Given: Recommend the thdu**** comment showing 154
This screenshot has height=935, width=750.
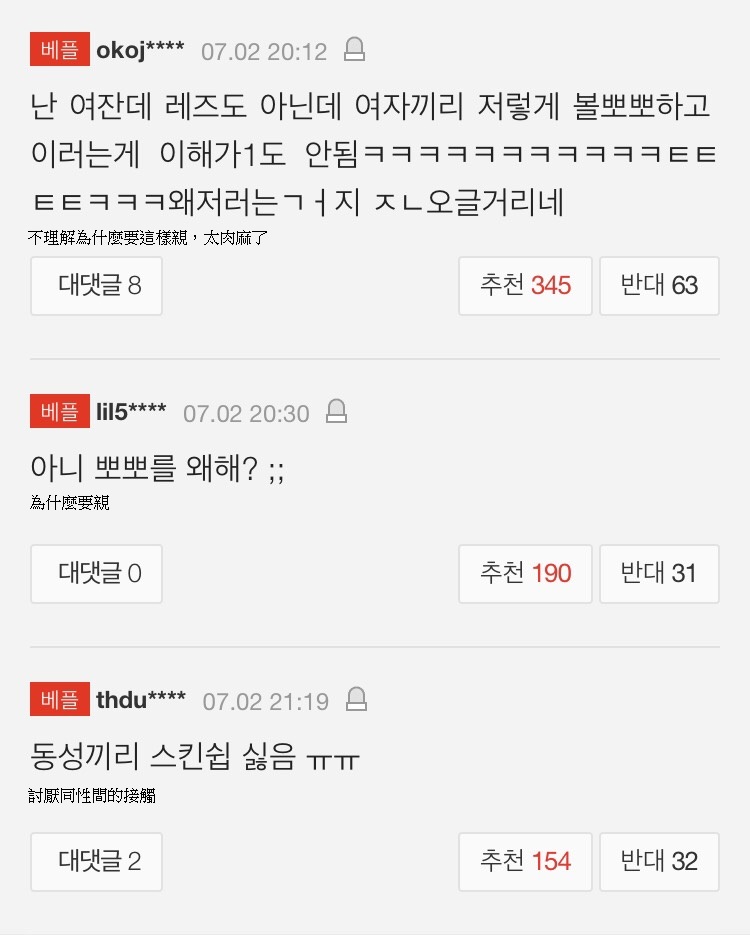Looking at the screenshot, I should click(525, 861).
